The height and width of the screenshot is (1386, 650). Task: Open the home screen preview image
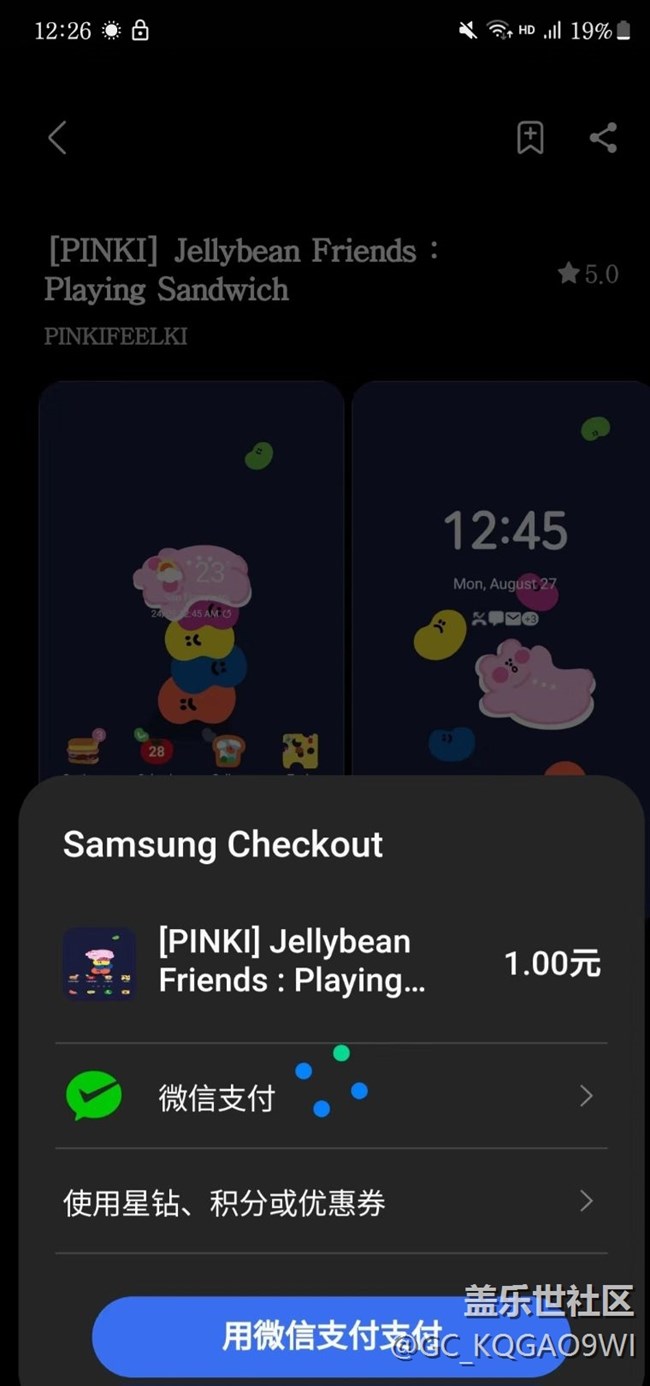pyautogui.click(x=191, y=578)
